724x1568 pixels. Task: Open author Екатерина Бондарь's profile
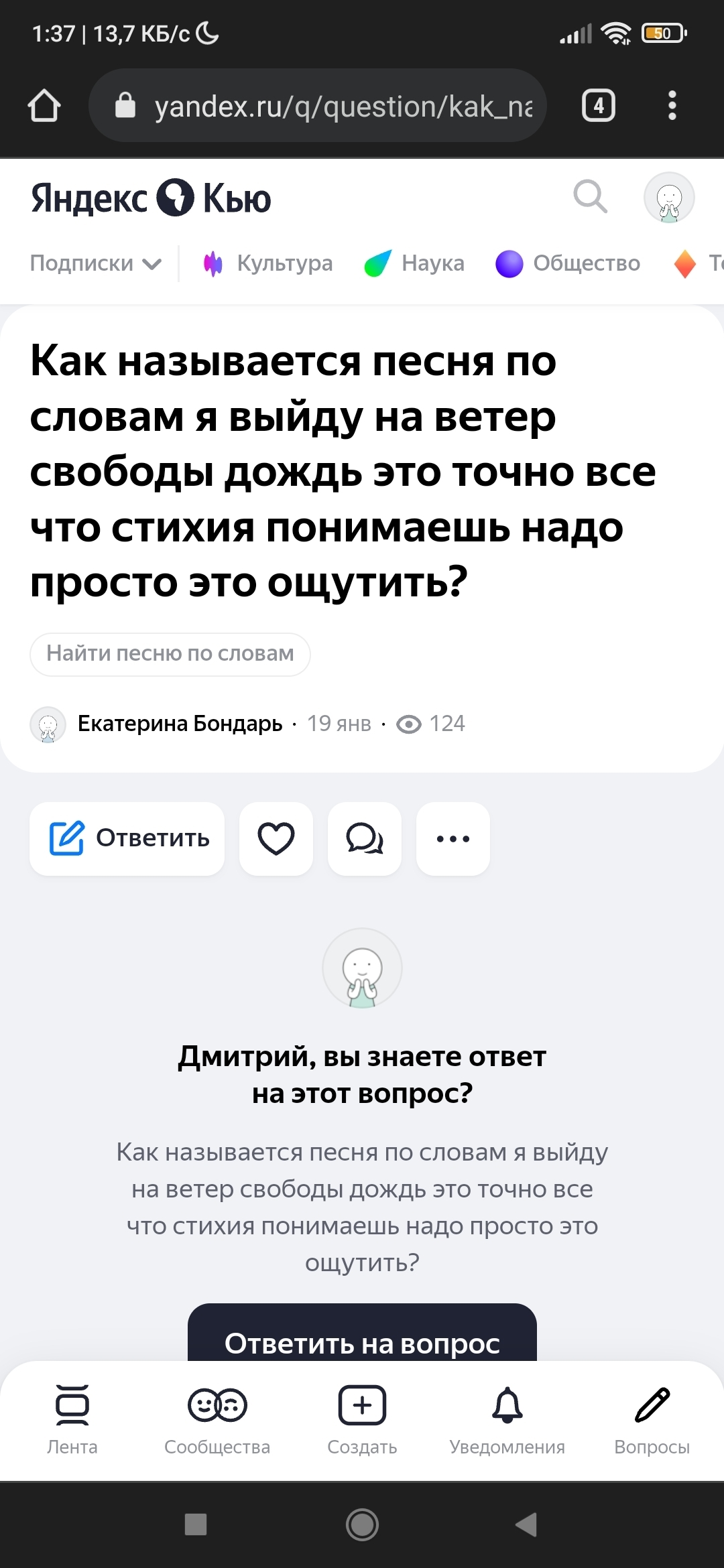(180, 724)
